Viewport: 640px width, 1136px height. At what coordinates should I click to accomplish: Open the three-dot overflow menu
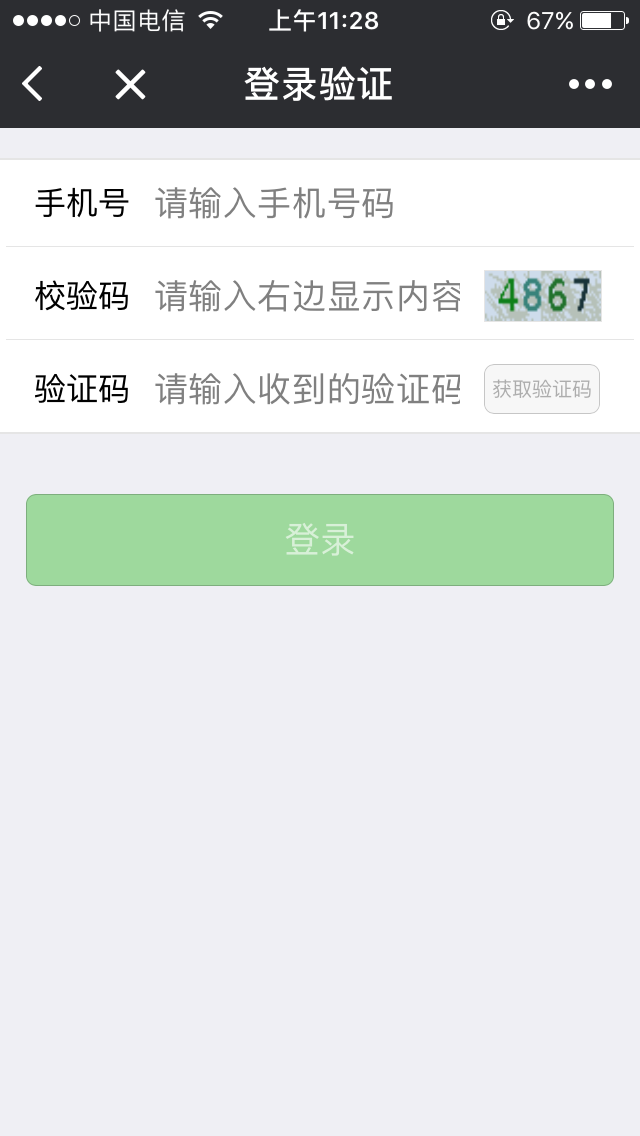(590, 85)
